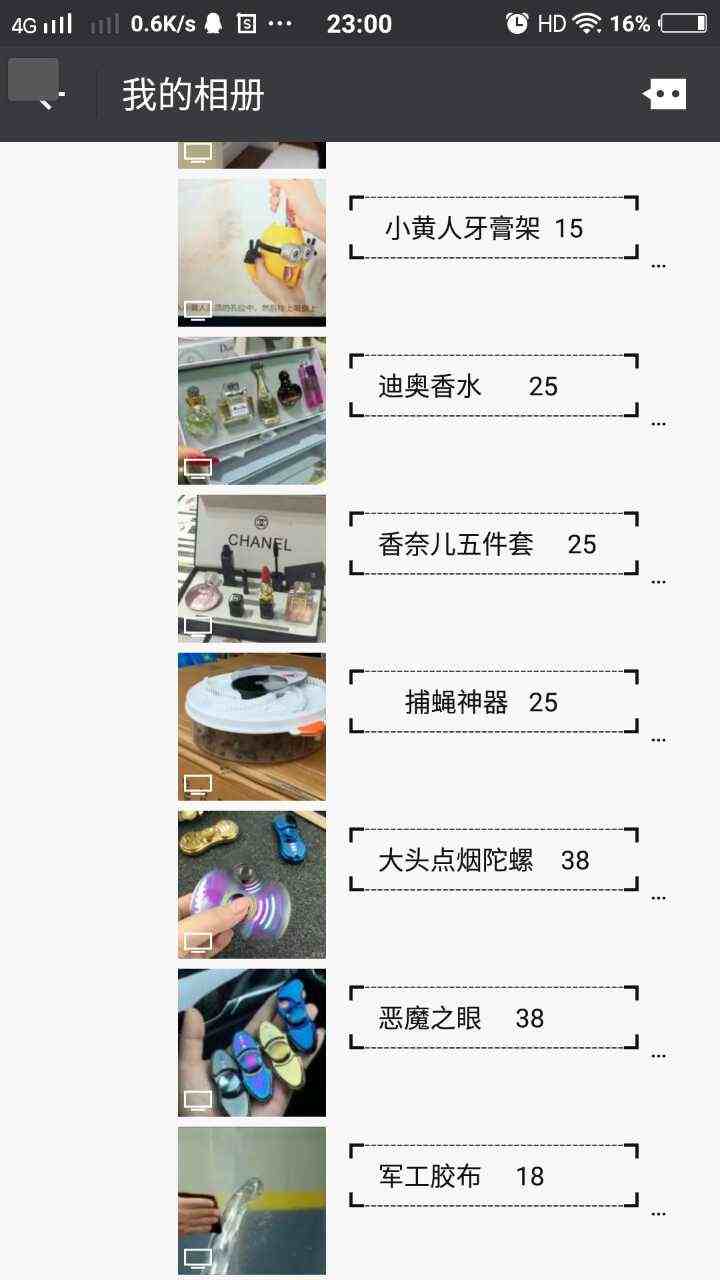Viewport: 720px width, 1280px height.
Task: Open the message icon in the top bar
Action: [665, 95]
